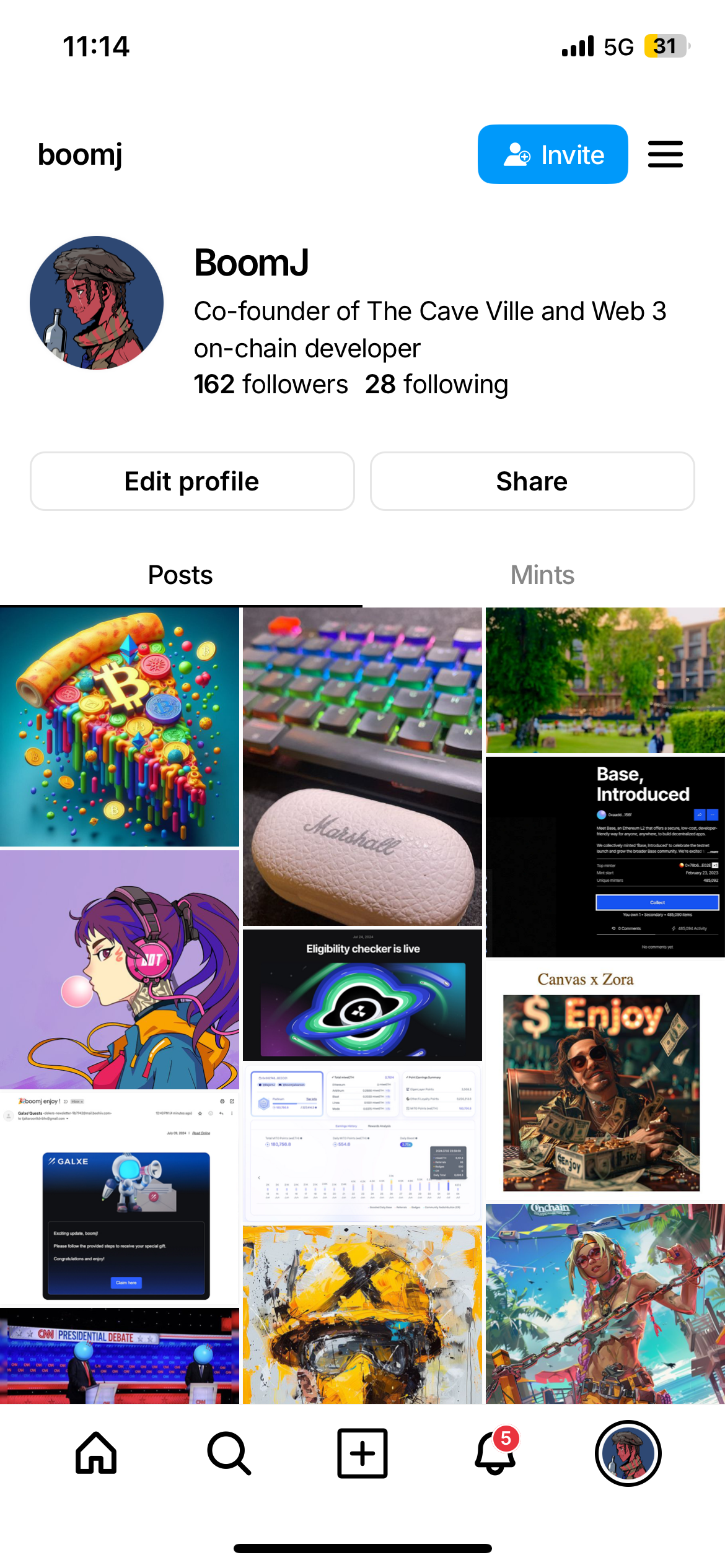
Task: Open the Galxe email screenshot post
Action: pos(120,1198)
